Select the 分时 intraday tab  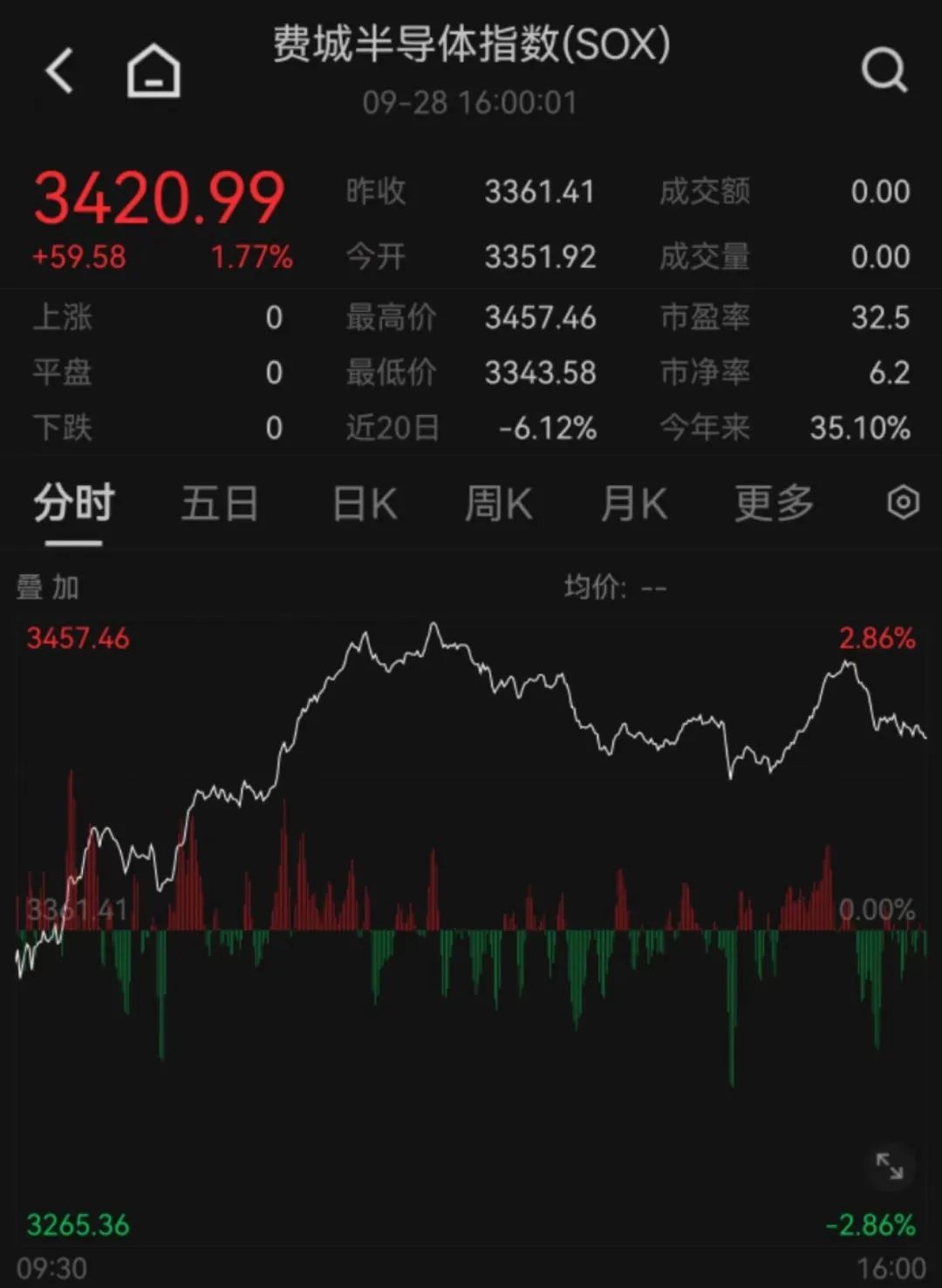tap(74, 504)
